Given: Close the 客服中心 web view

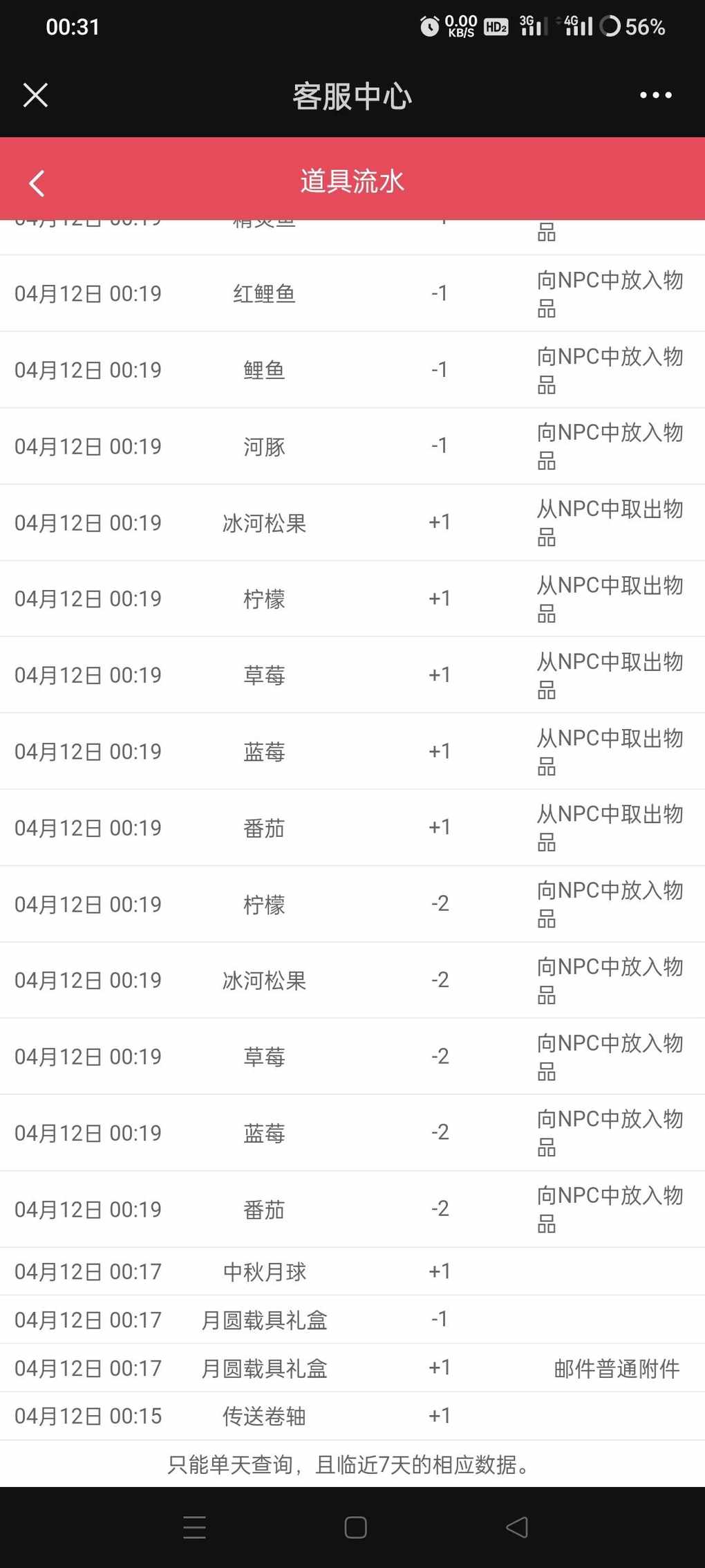Looking at the screenshot, I should (x=35, y=95).
